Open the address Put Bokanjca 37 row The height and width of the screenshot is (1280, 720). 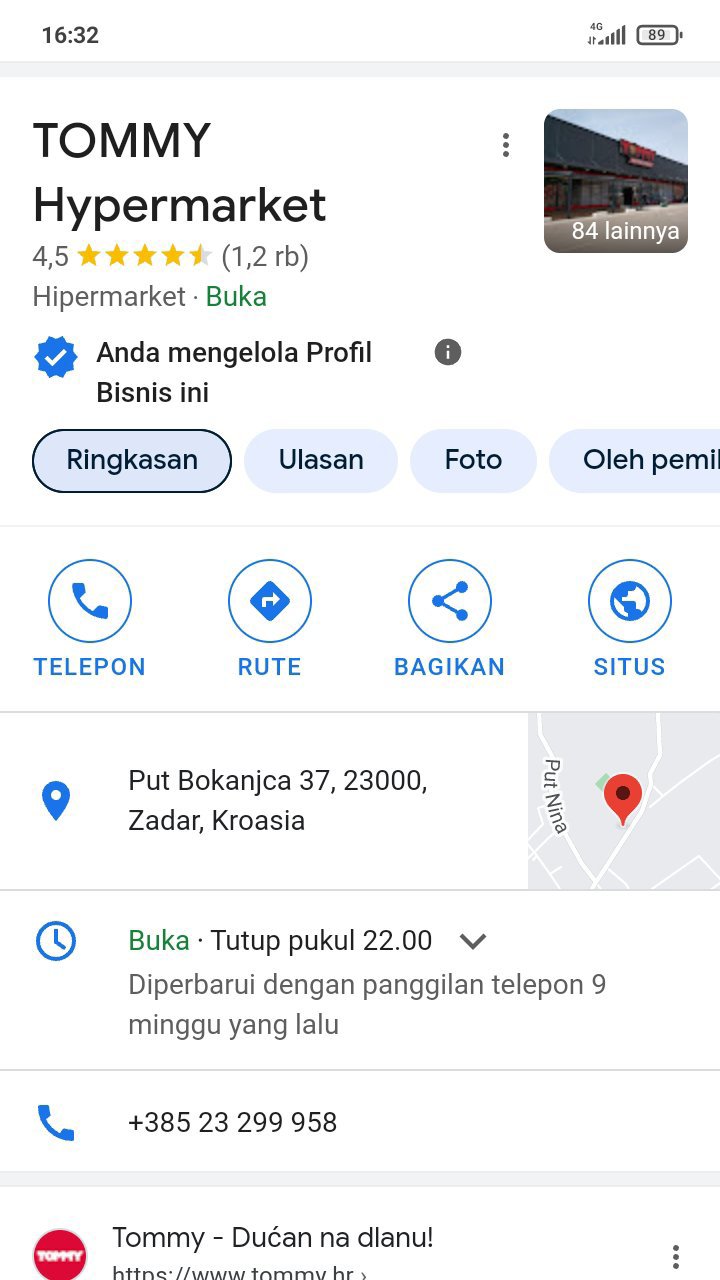[278, 800]
